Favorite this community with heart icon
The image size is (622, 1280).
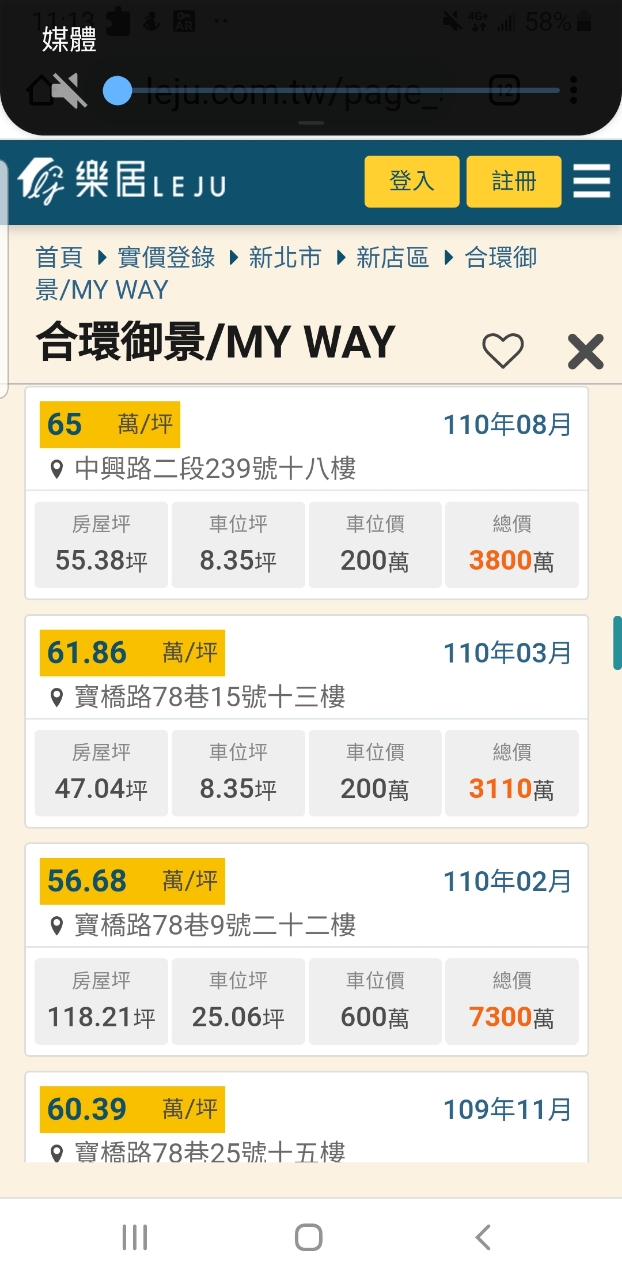pos(503,351)
